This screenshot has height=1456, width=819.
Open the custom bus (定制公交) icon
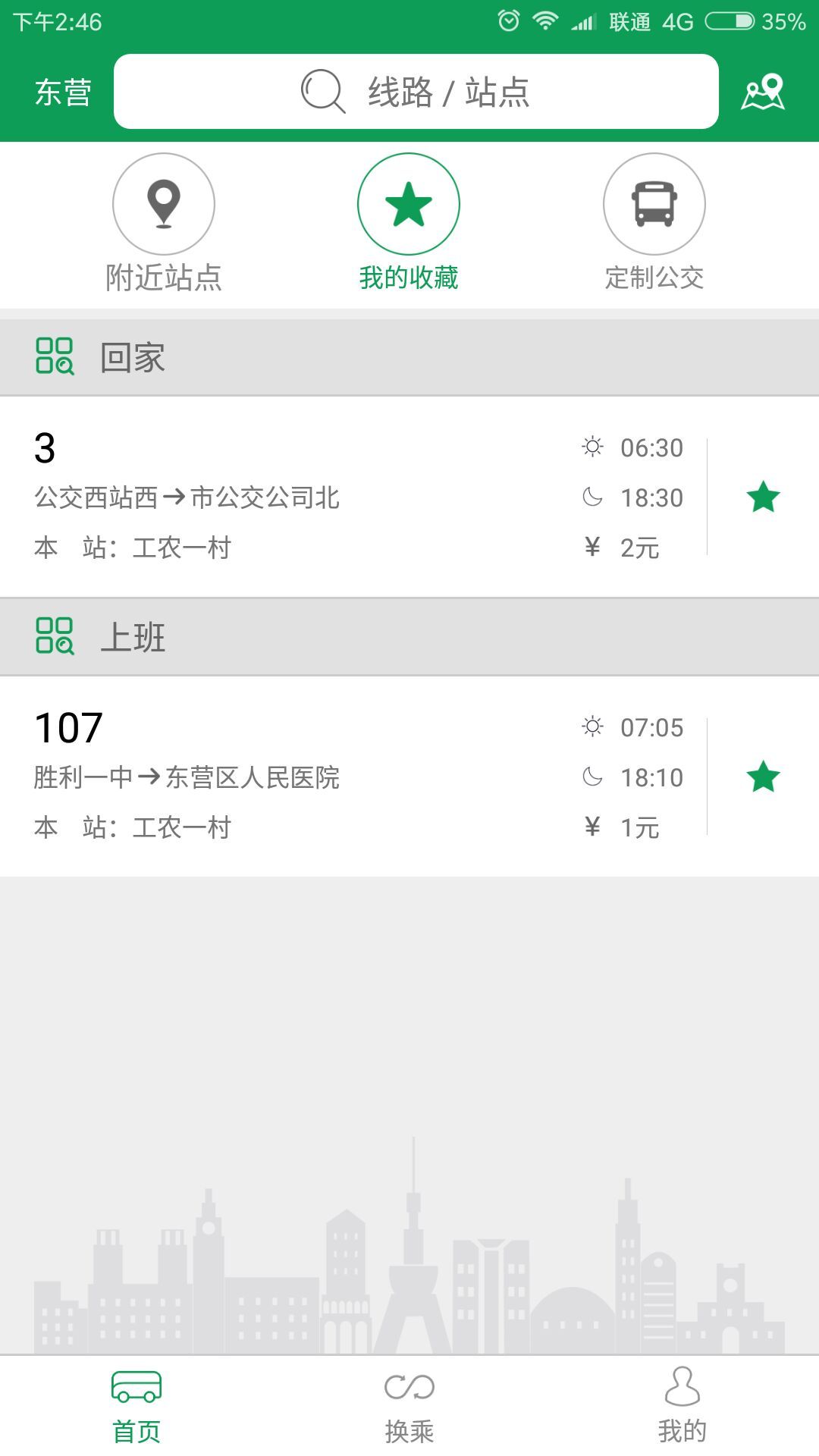tap(654, 203)
